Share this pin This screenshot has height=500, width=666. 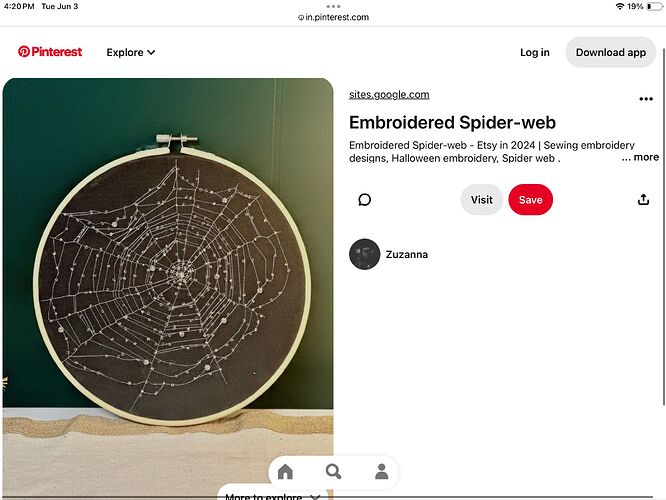coord(643,200)
